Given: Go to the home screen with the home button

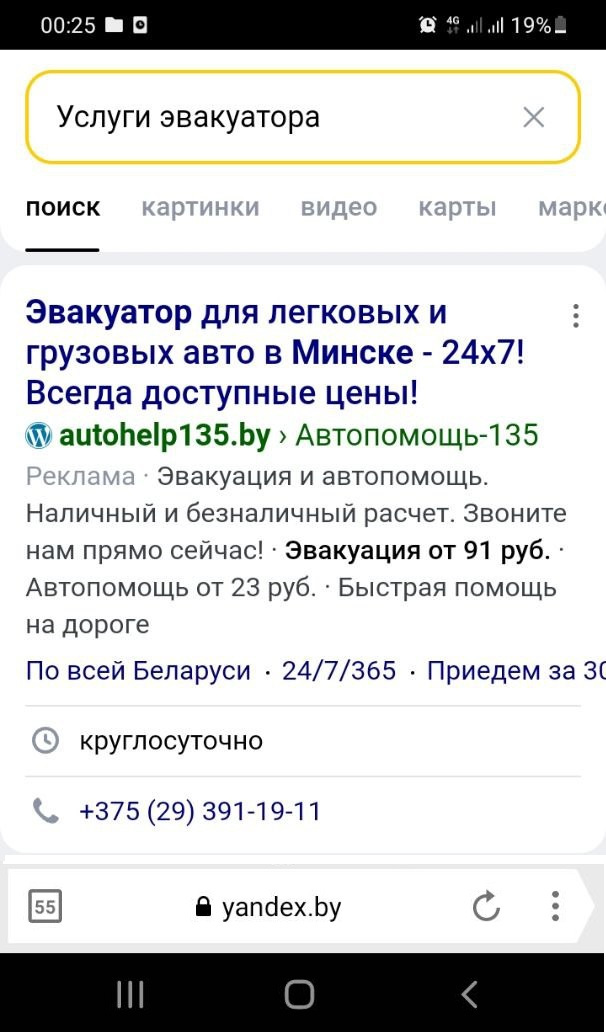Looking at the screenshot, I should 299,994.
